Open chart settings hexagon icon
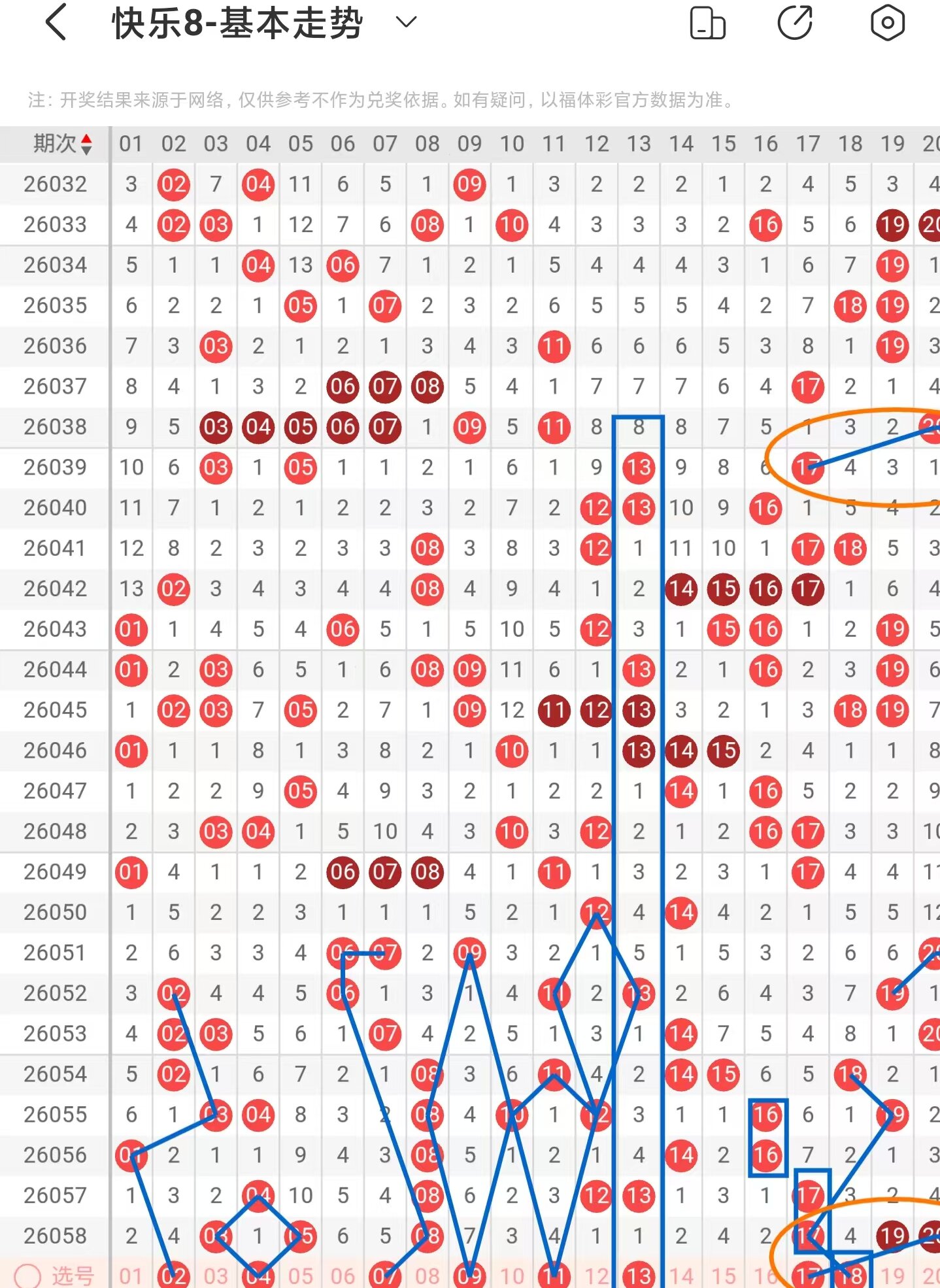Viewport: 940px width, 1288px height. pyautogui.click(x=887, y=24)
